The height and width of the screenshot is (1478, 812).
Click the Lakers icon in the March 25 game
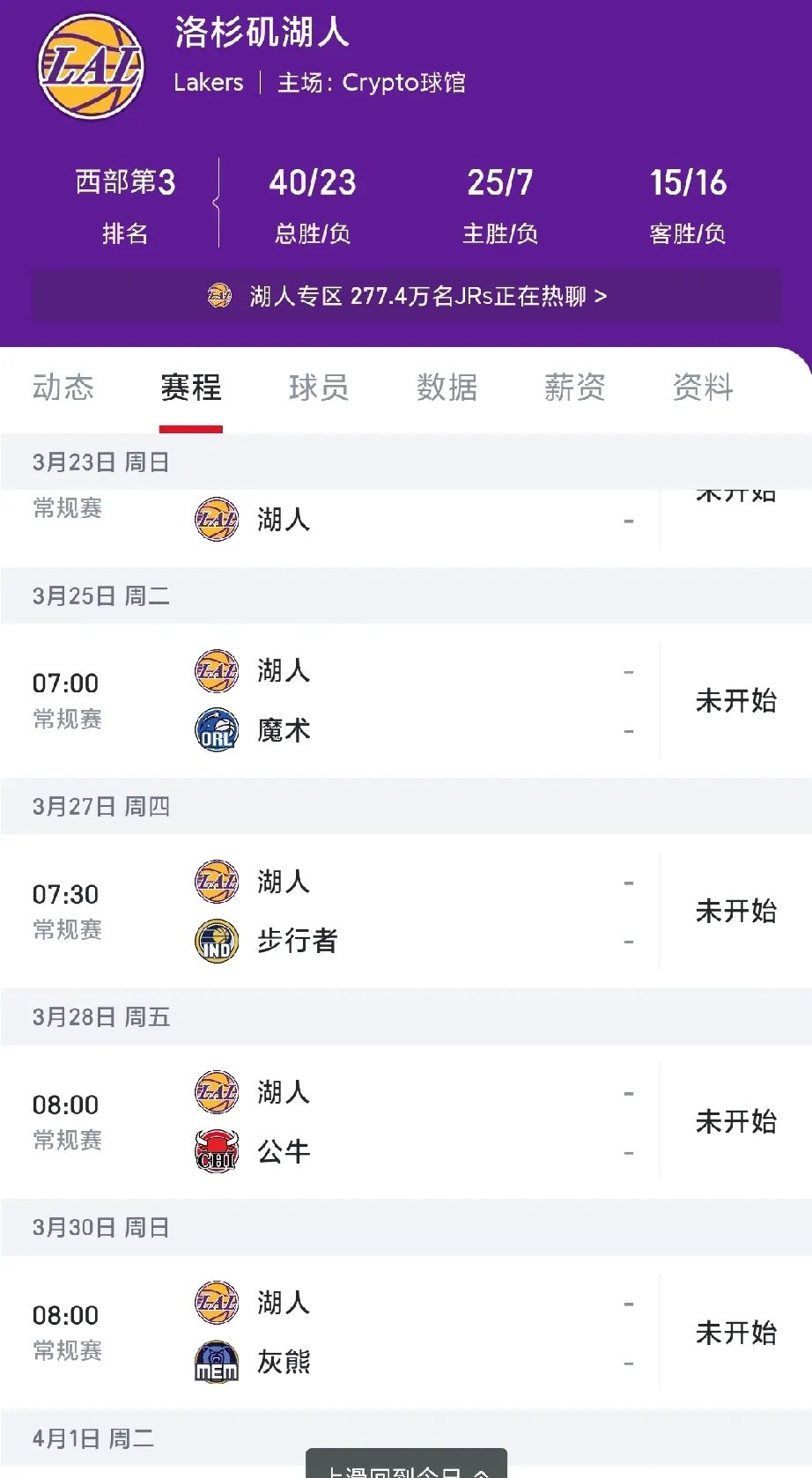pyautogui.click(x=217, y=670)
